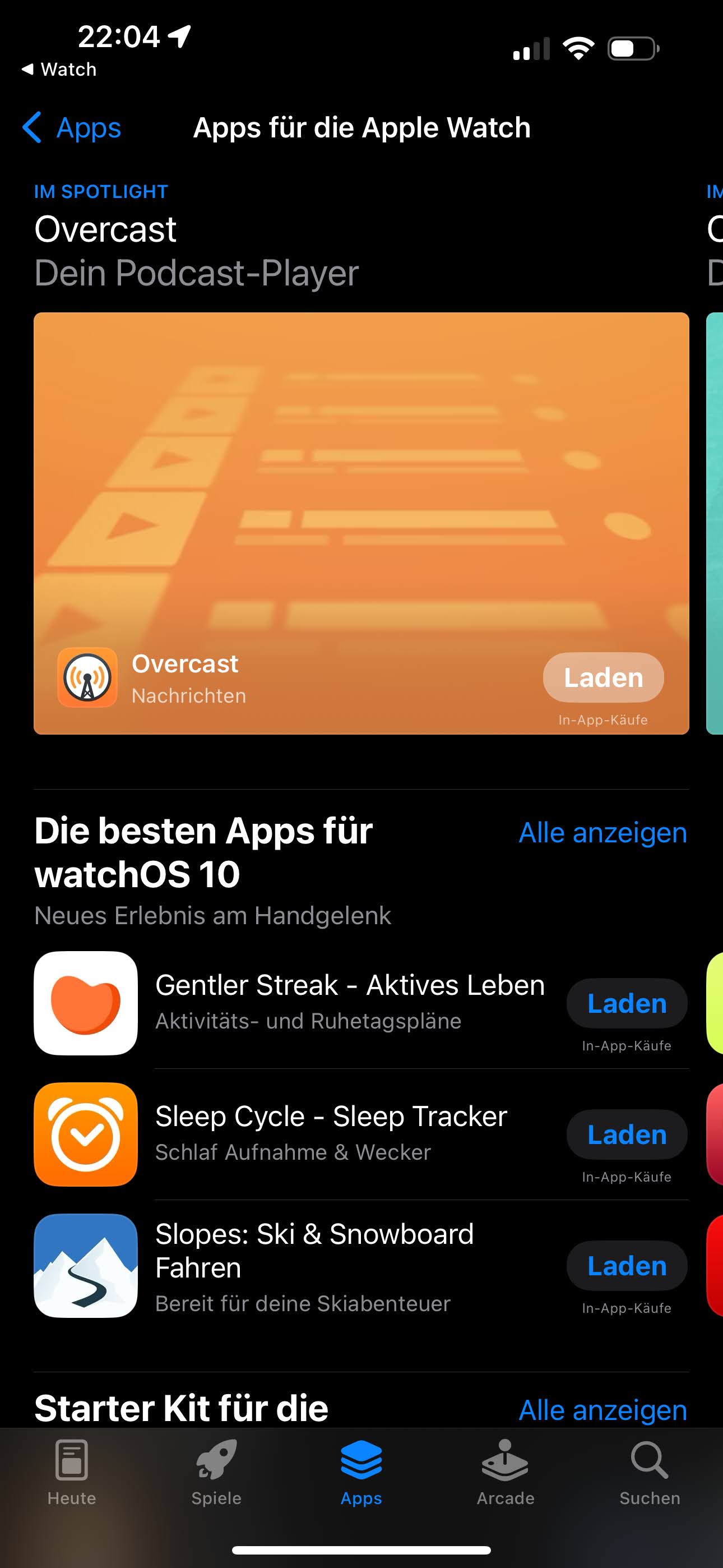Download Gentler Streak with Laden

click(626, 1003)
